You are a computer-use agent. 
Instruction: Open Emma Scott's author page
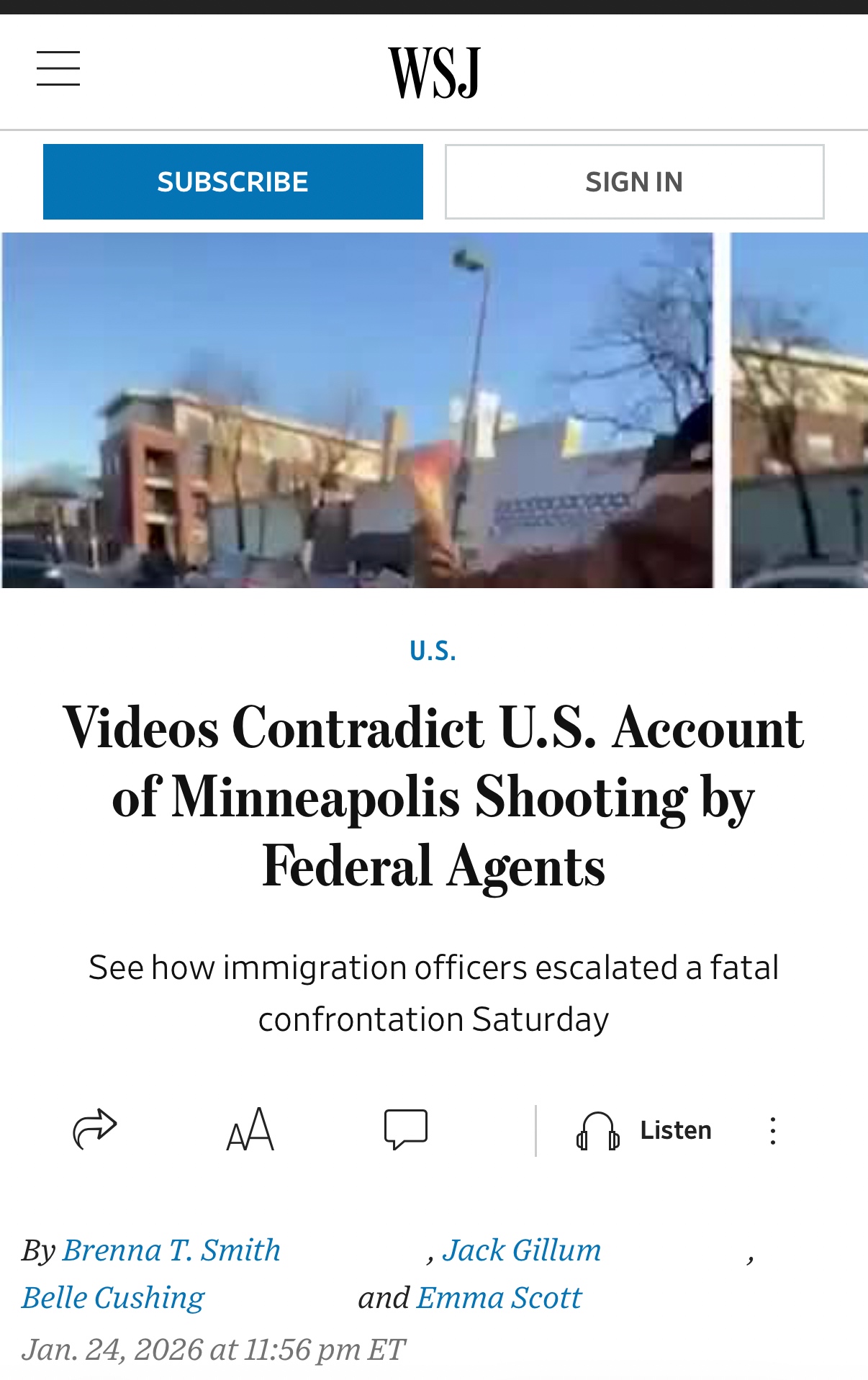499,1298
